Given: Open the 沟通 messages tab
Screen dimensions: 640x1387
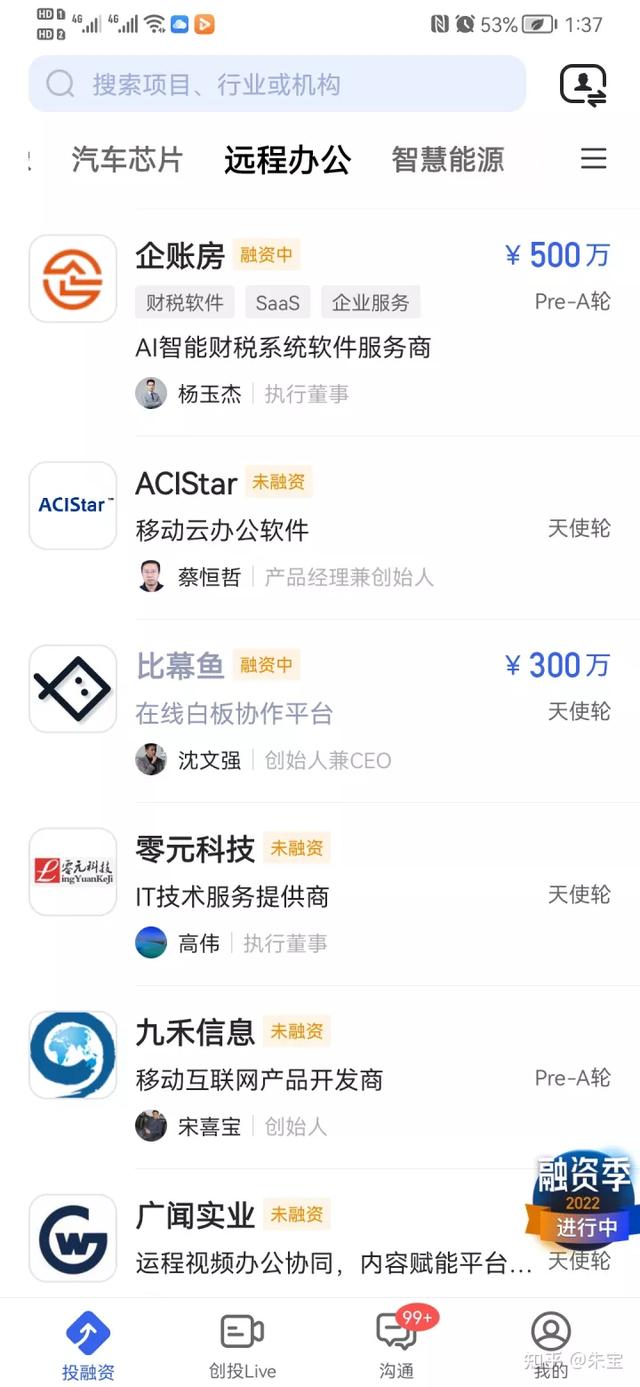Looking at the screenshot, I should [x=397, y=1345].
